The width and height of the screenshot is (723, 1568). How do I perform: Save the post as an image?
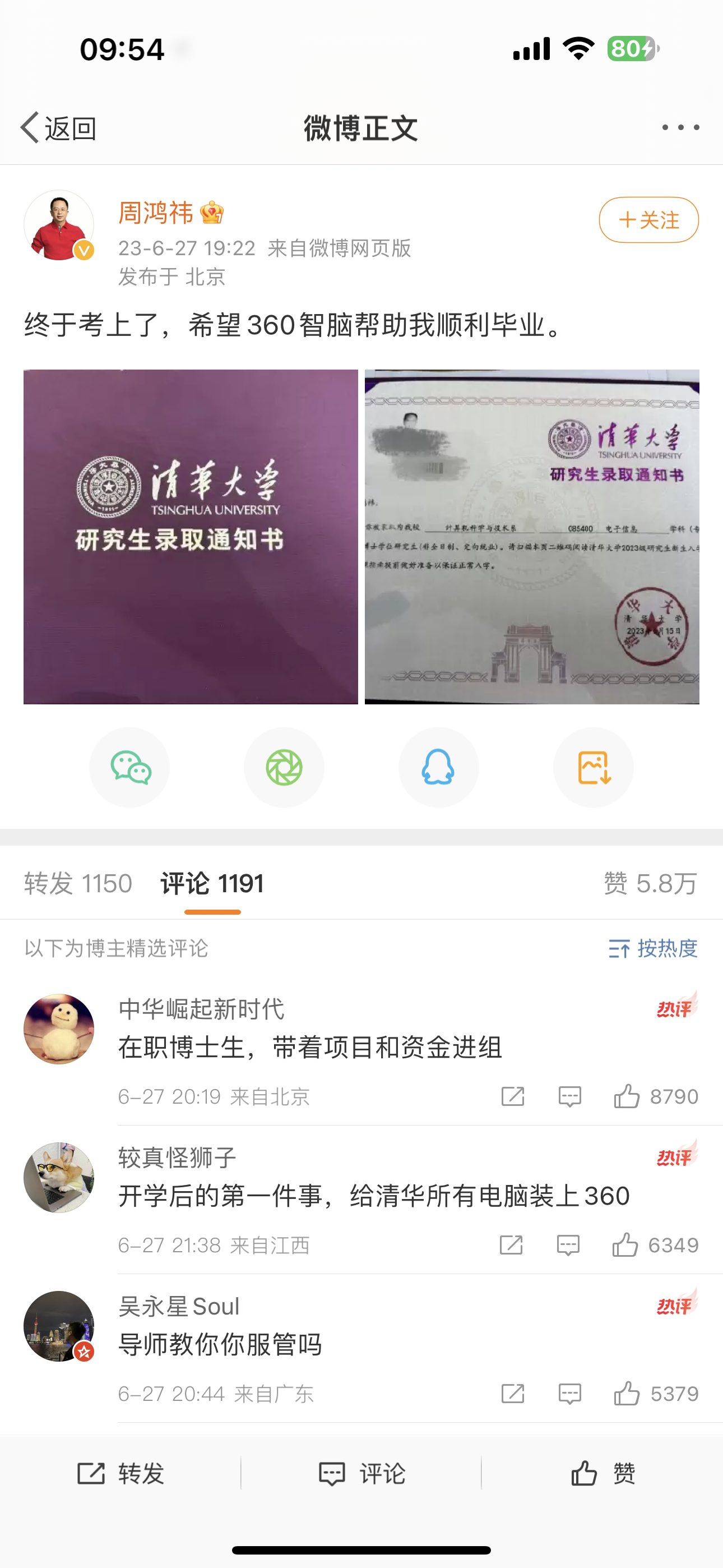click(594, 767)
